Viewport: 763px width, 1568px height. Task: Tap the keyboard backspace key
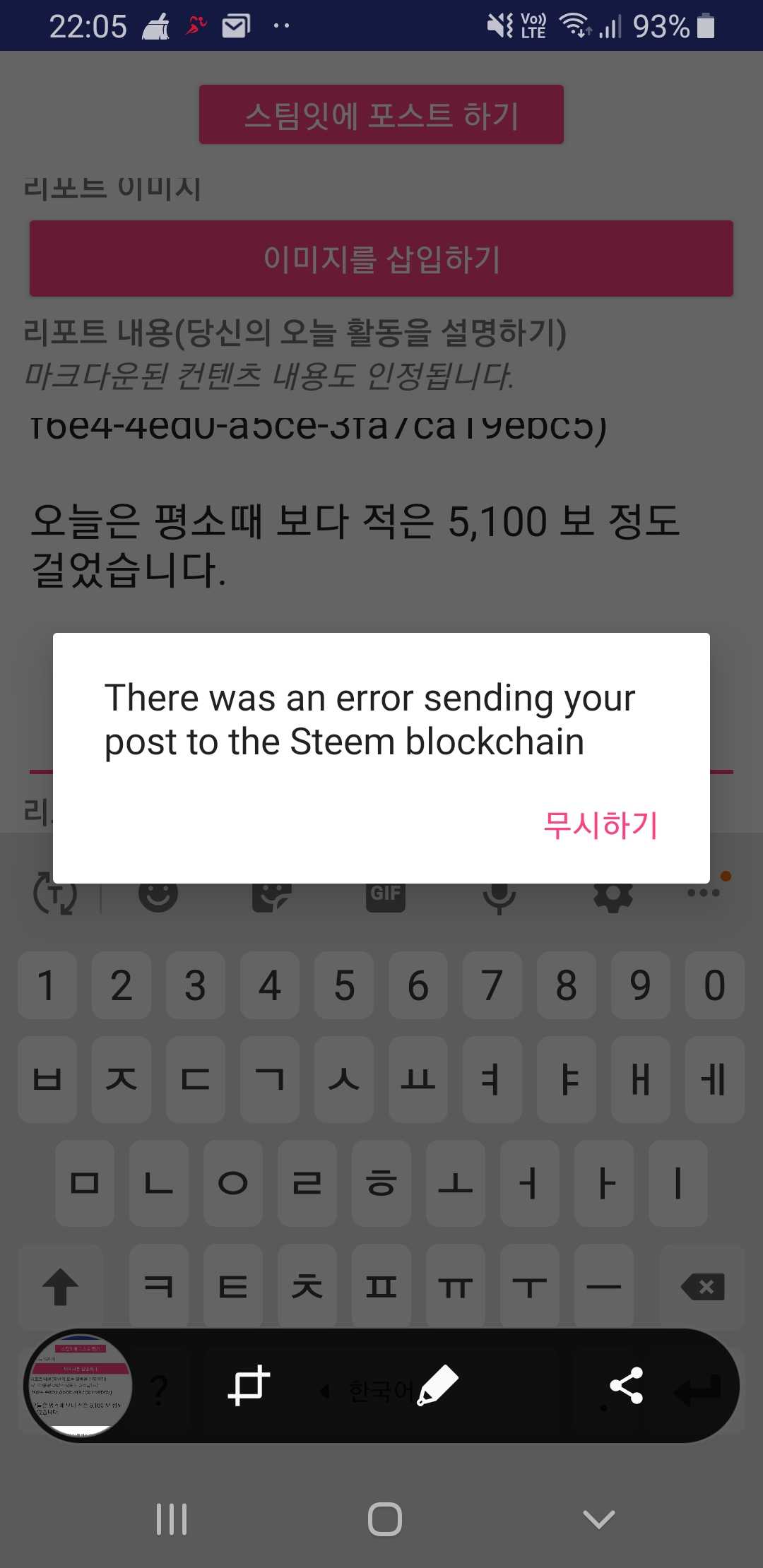tap(702, 1287)
